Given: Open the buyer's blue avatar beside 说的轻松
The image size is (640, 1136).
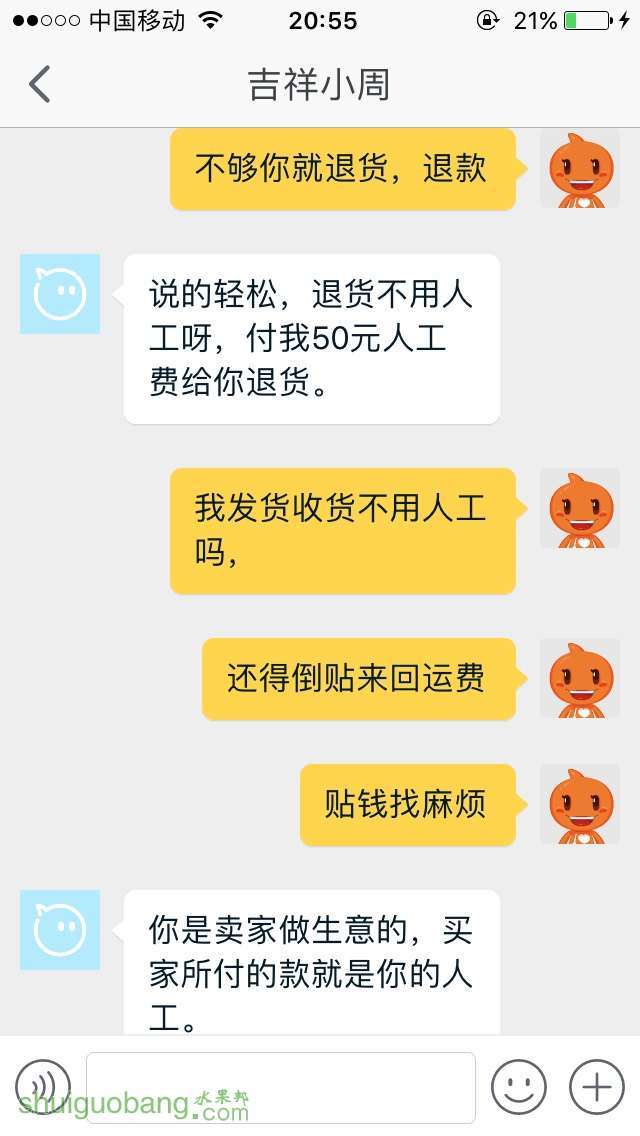Looking at the screenshot, I should [x=59, y=293].
